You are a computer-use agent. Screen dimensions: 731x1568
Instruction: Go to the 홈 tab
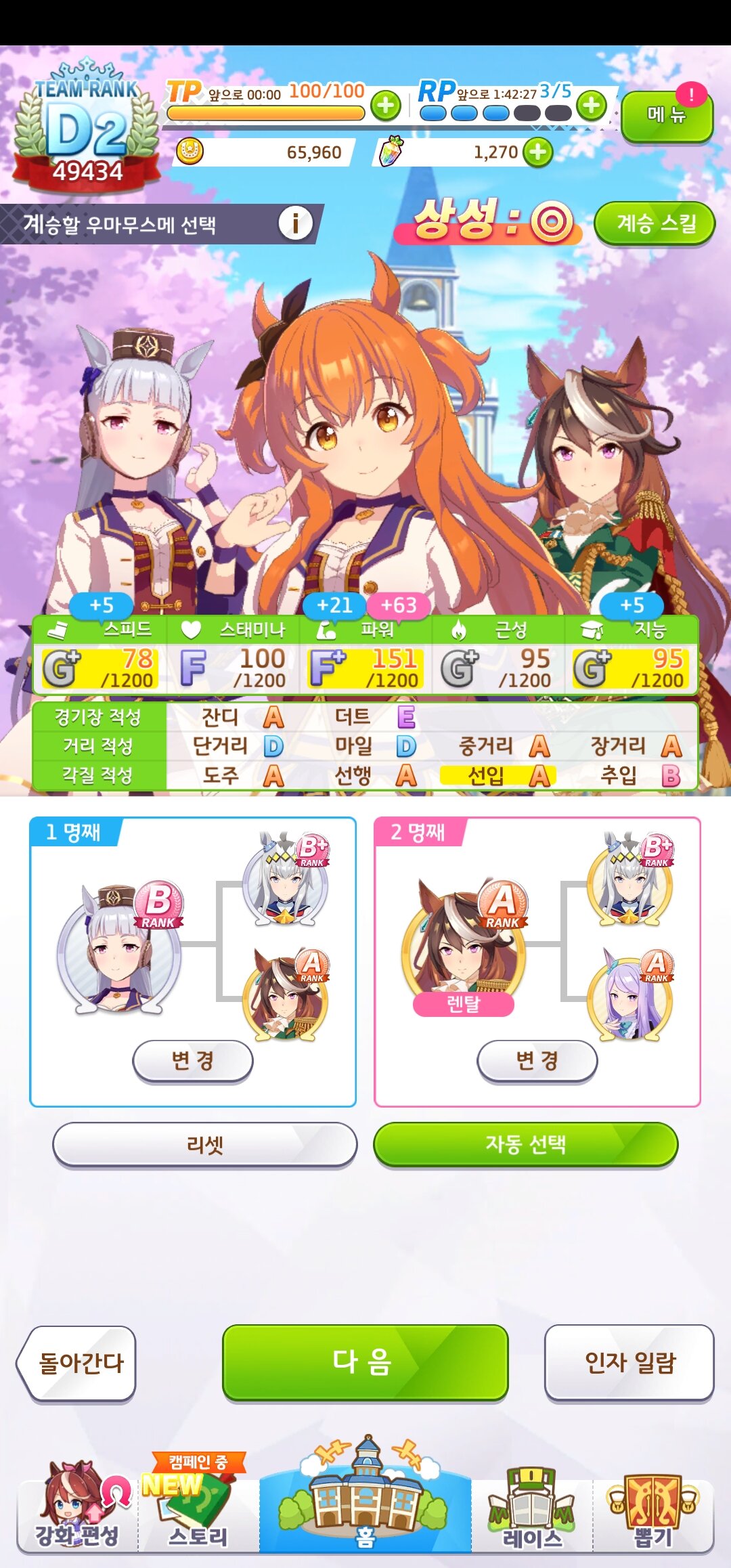tap(365, 1503)
